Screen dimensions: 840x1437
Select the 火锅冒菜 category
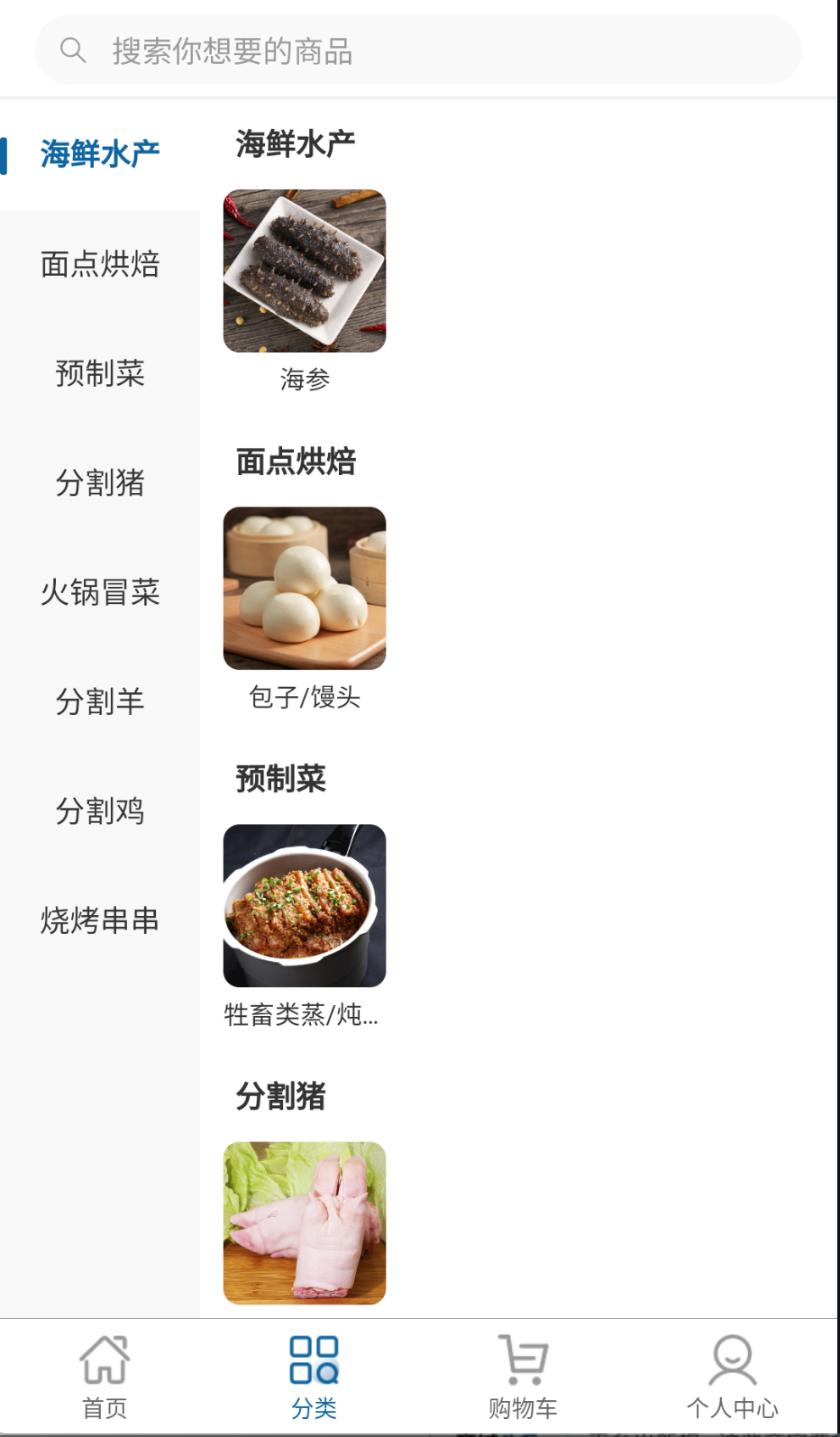point(100,592)
